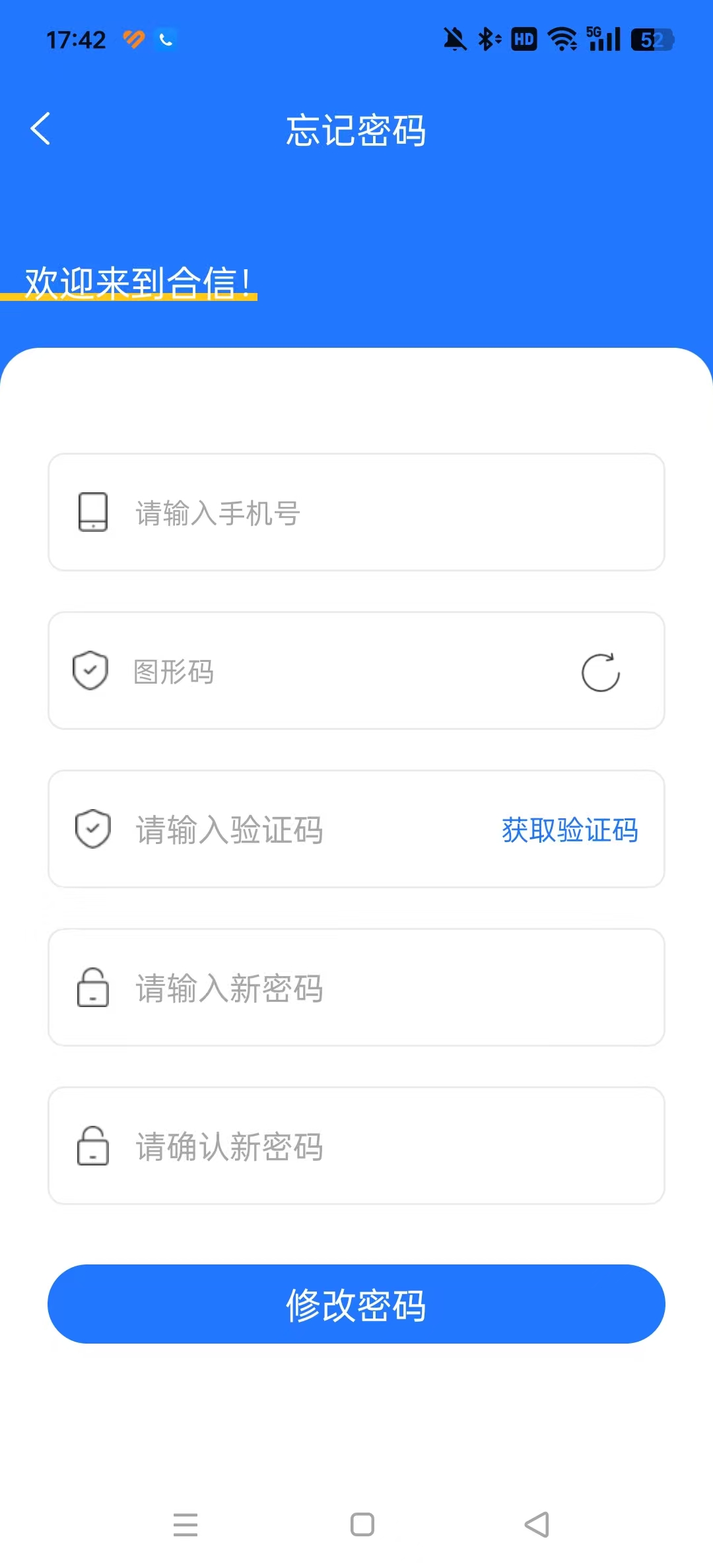Focus the 请确认新密码 confirm password field

370,1146
